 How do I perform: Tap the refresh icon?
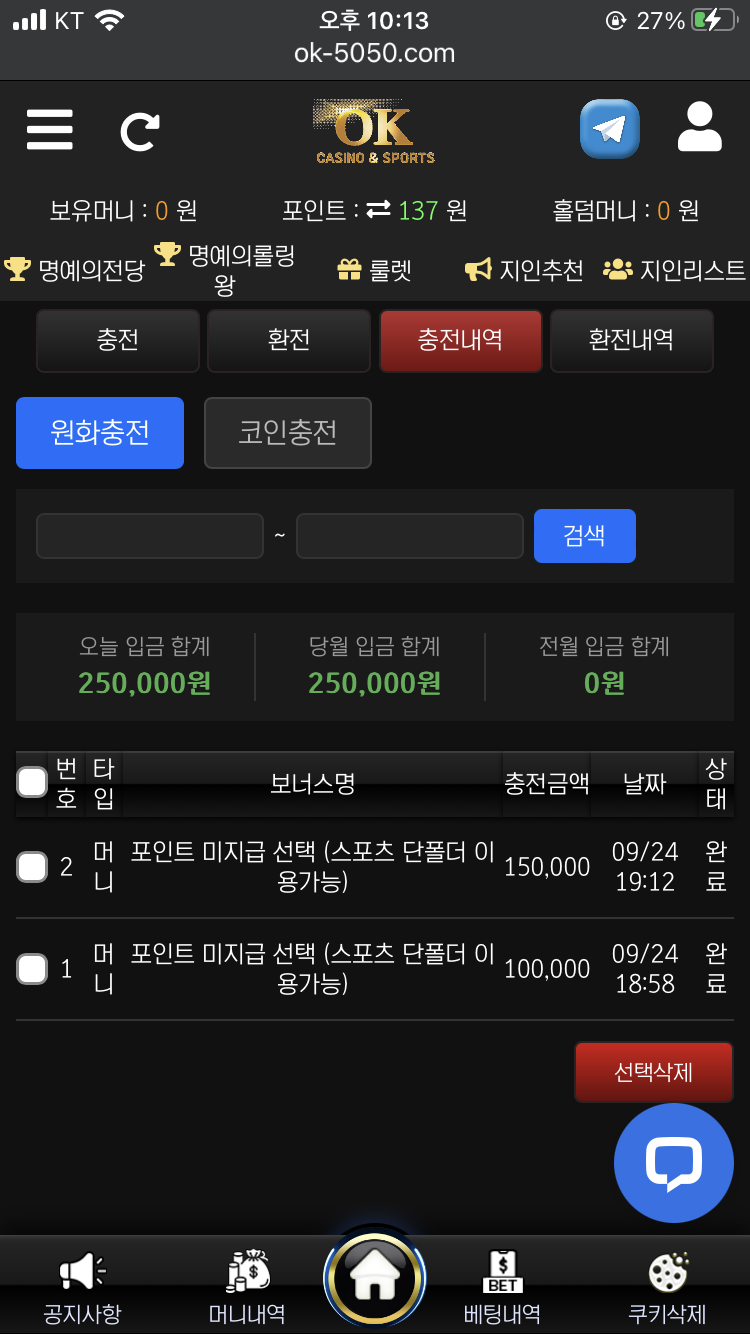pyautogui.click(x=140, y=131)
